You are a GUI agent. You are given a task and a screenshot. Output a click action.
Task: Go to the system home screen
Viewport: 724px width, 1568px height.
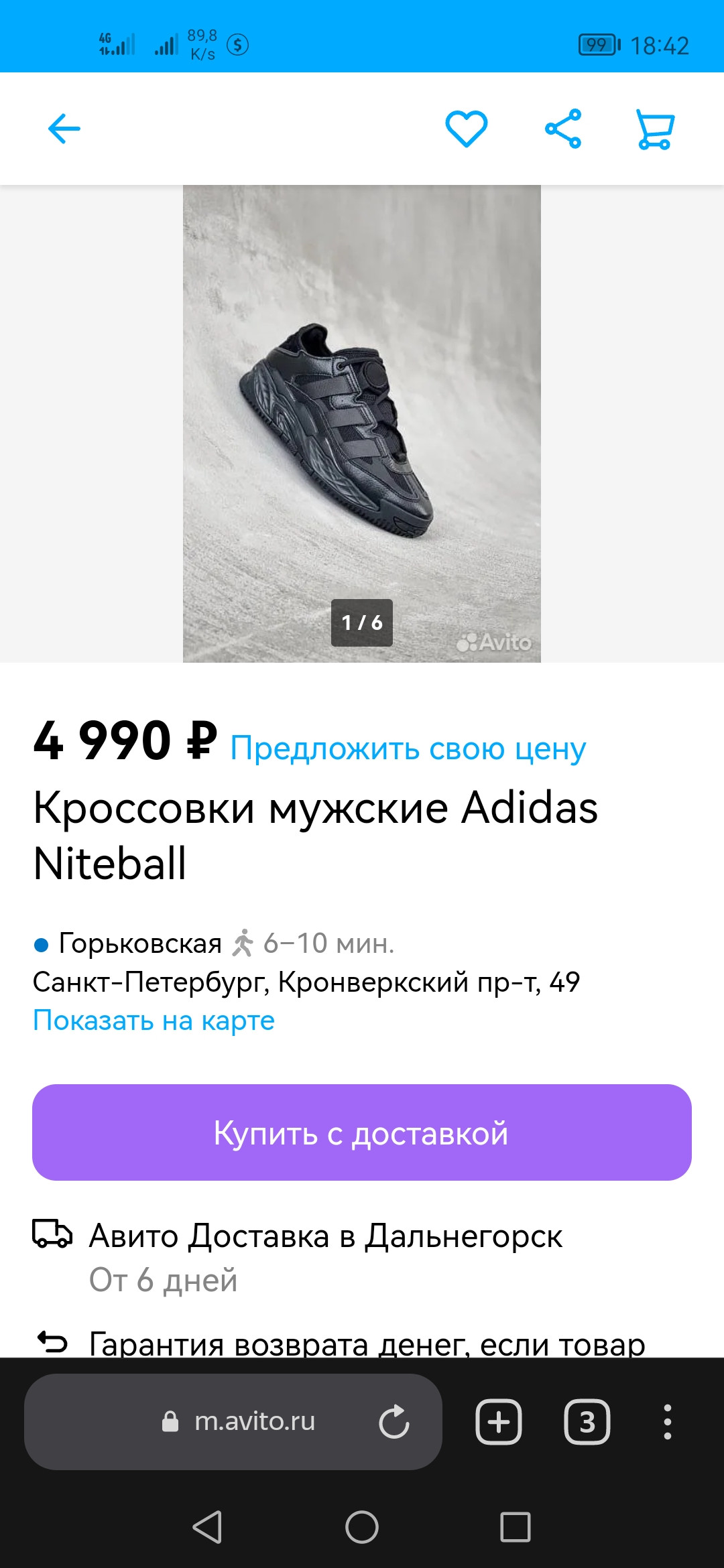point(362,1527)
